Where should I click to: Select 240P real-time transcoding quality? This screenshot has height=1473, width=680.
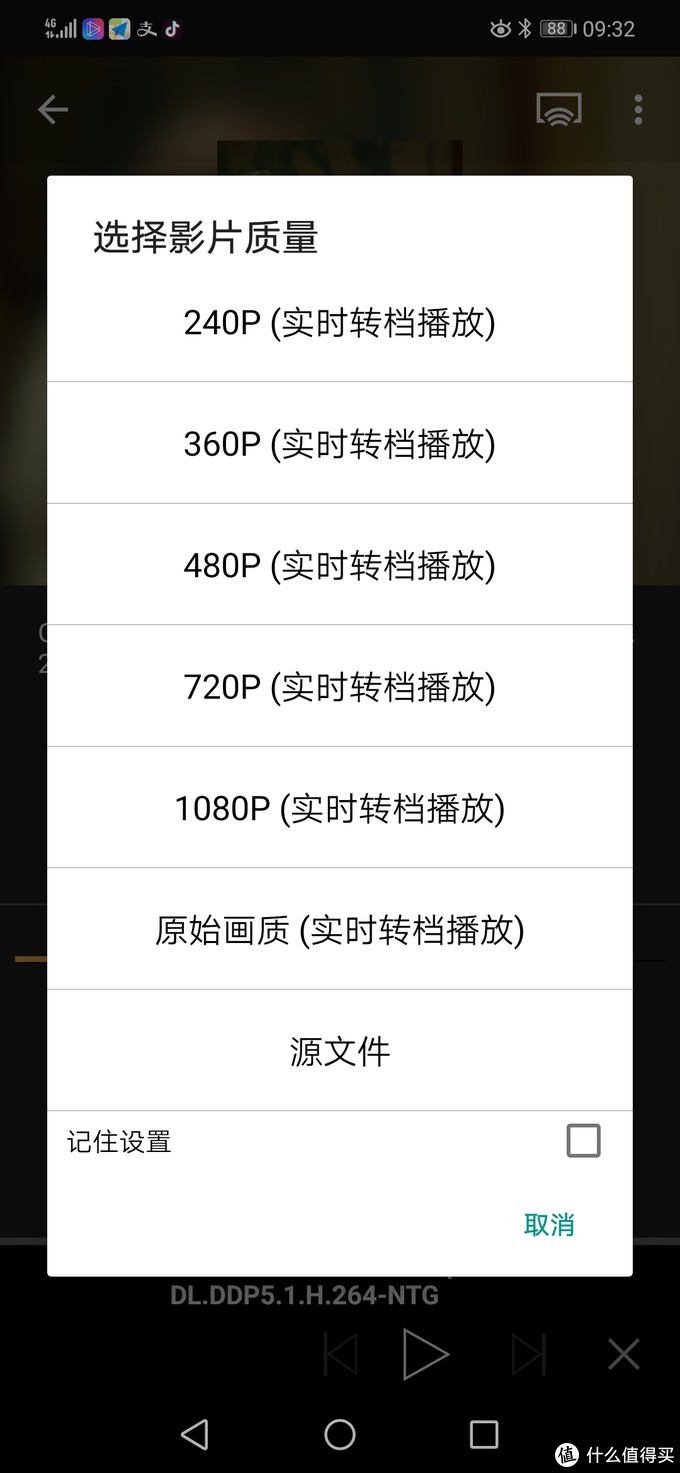pos(340,323)
